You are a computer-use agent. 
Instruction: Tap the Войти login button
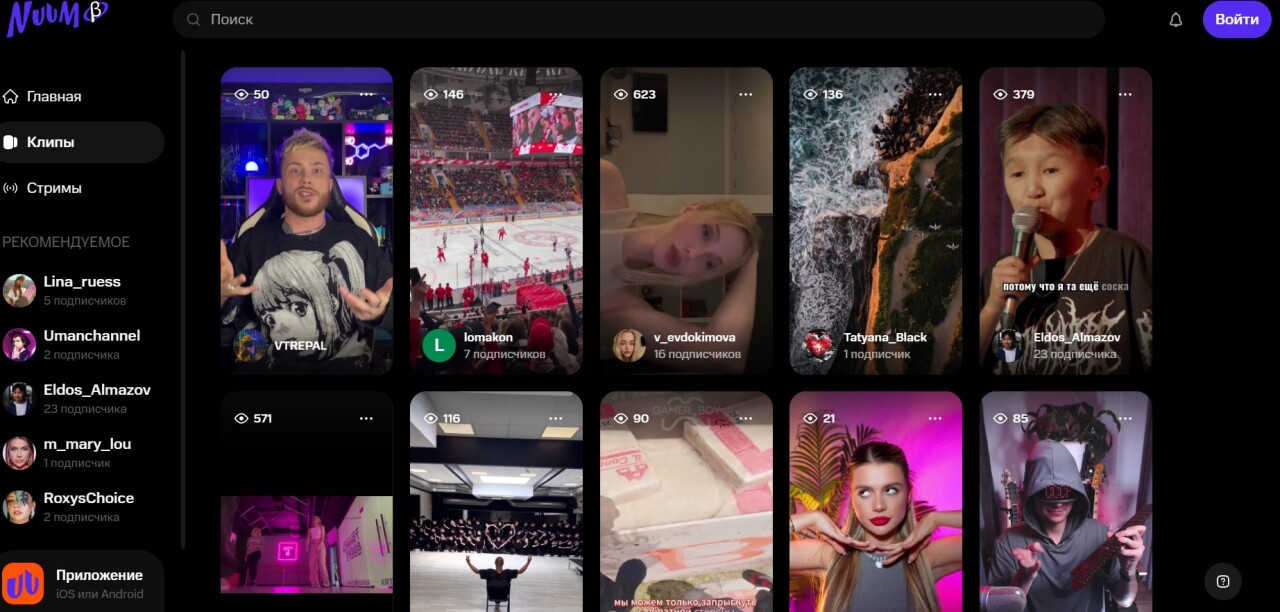pyautogui.click(x=1236, y=19)
